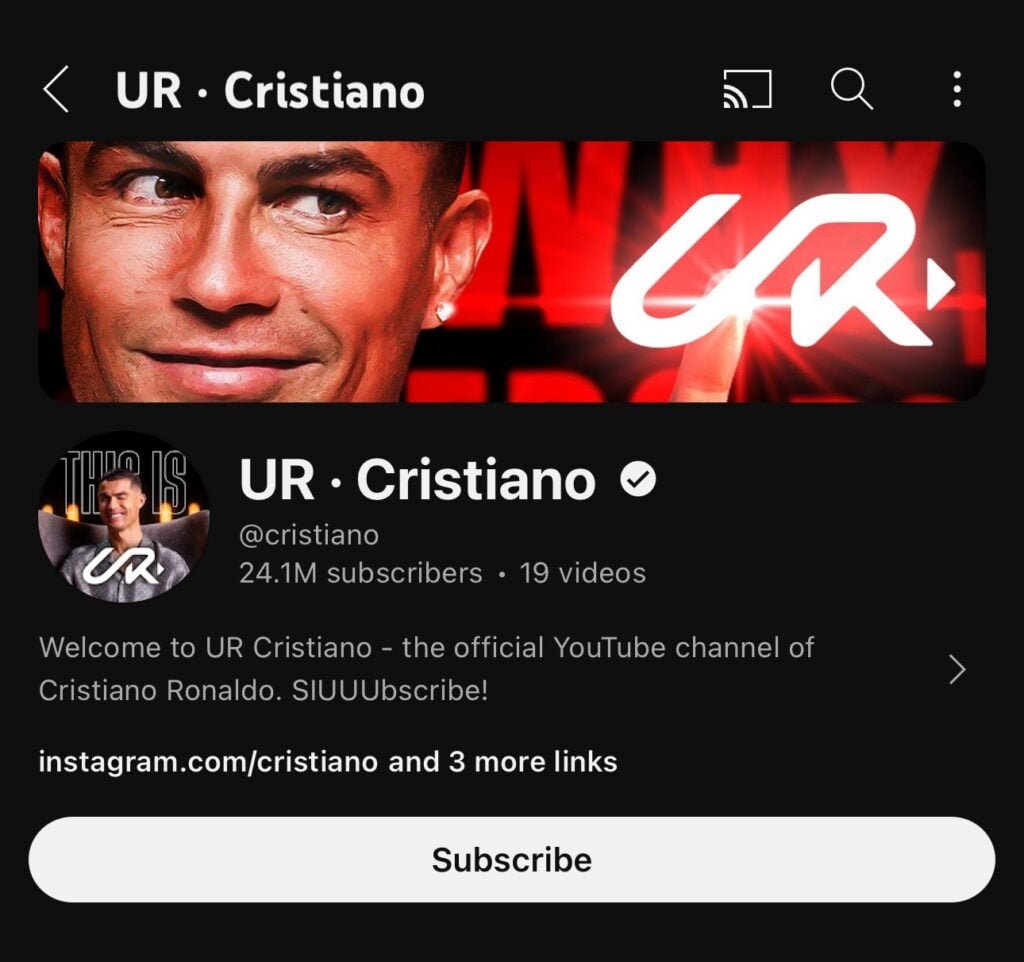1024x962 pixels.
Task: Subscribe to the UR · Cristiano channel
Action: (x=512, y=860)
